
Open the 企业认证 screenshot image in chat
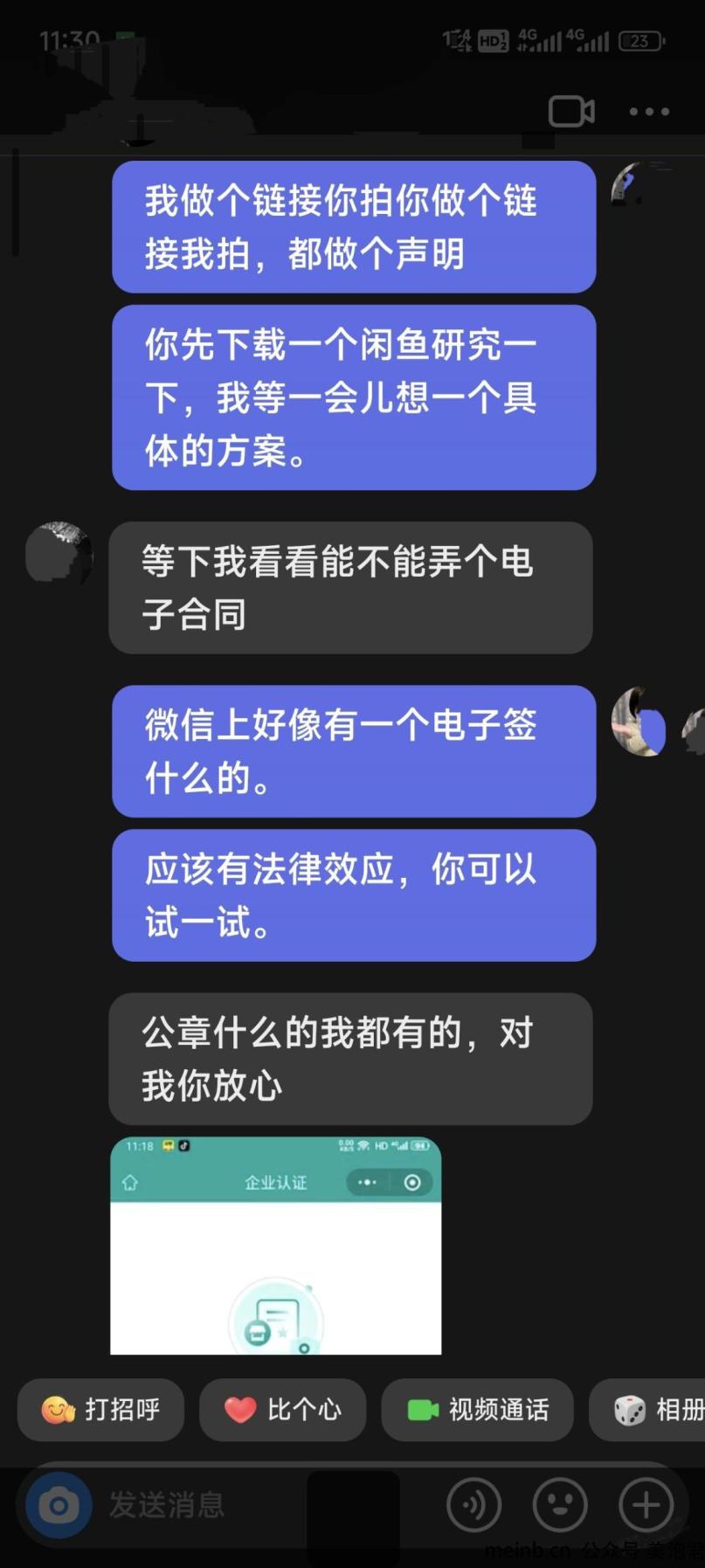[275, 1246]
